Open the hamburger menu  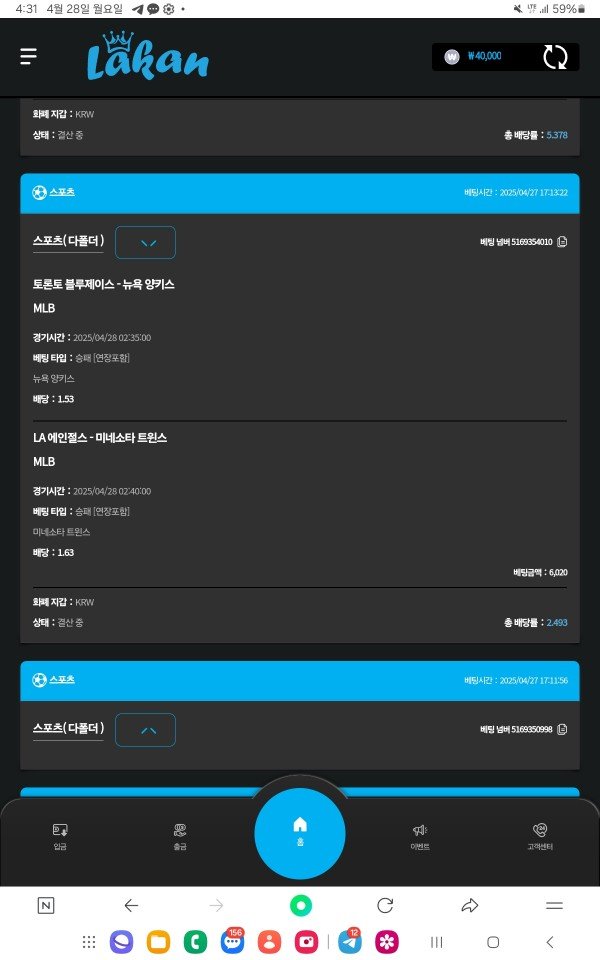(28, 57)
